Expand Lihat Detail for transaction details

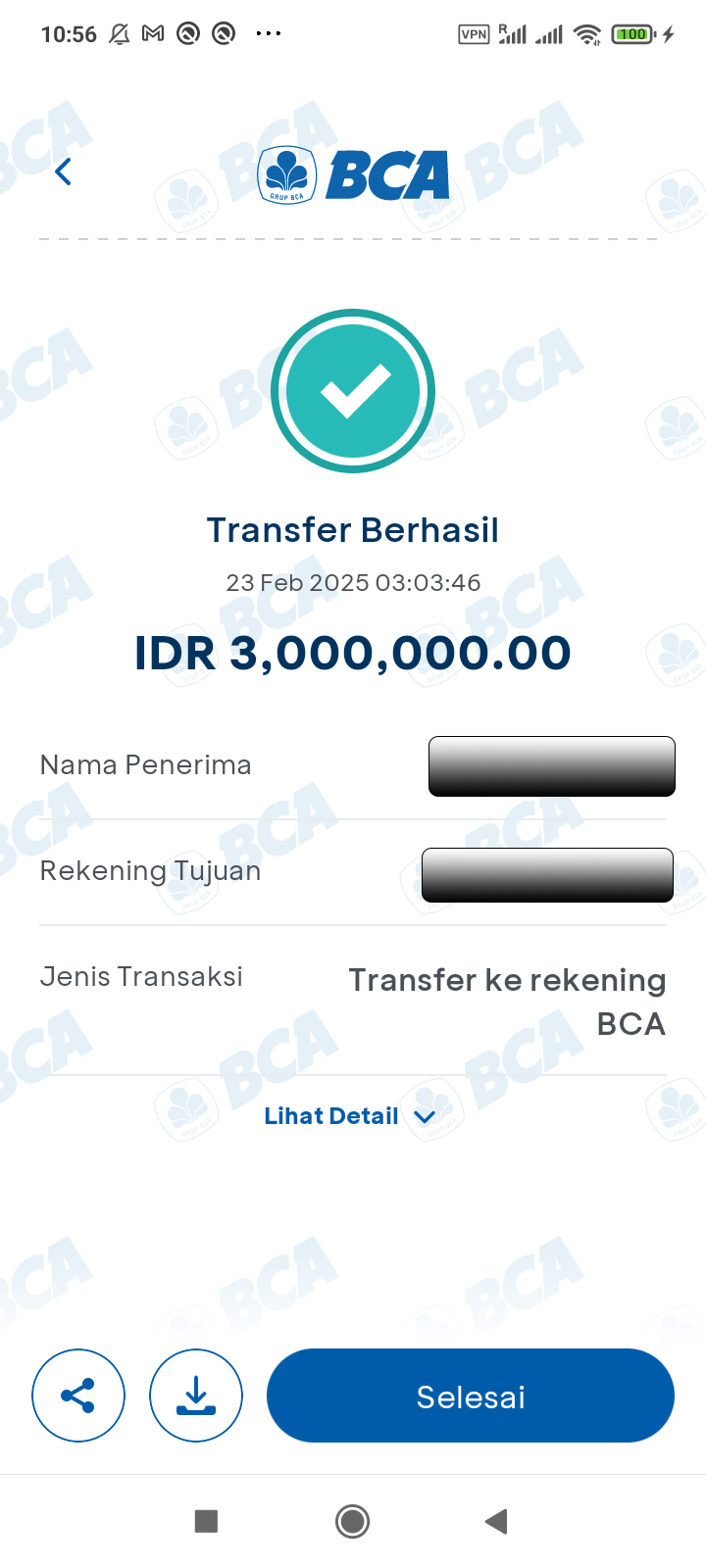pos(349,1116)
